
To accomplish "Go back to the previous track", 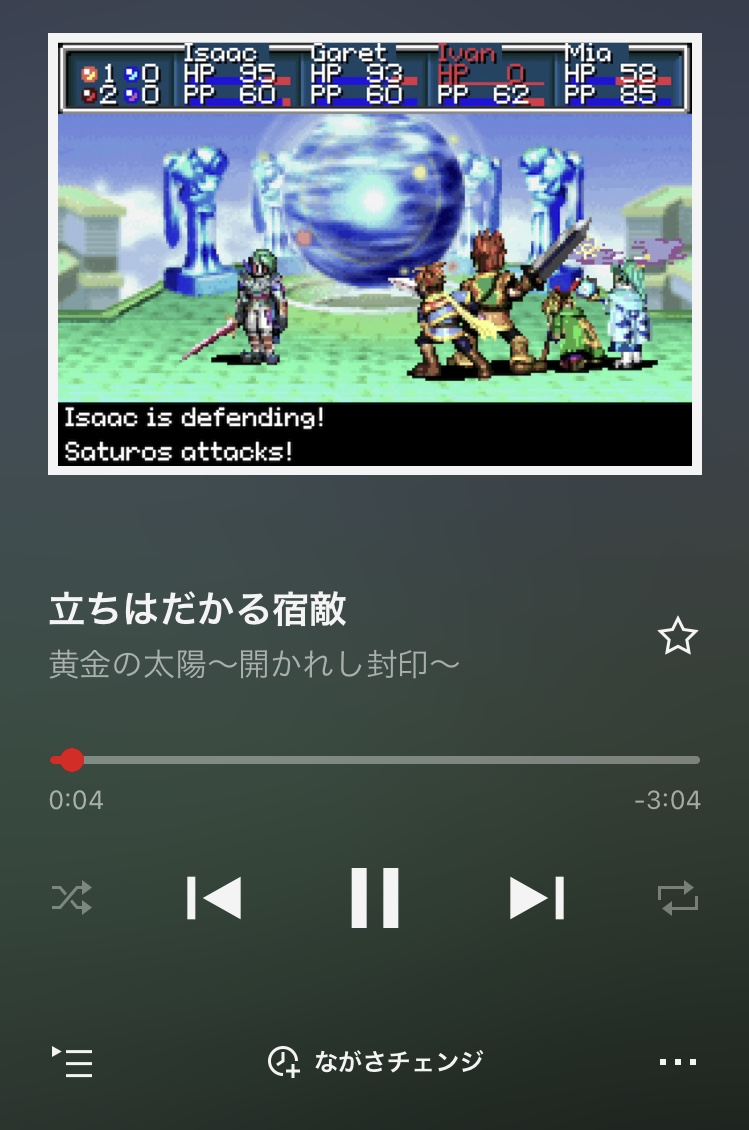I will [214, 897].
